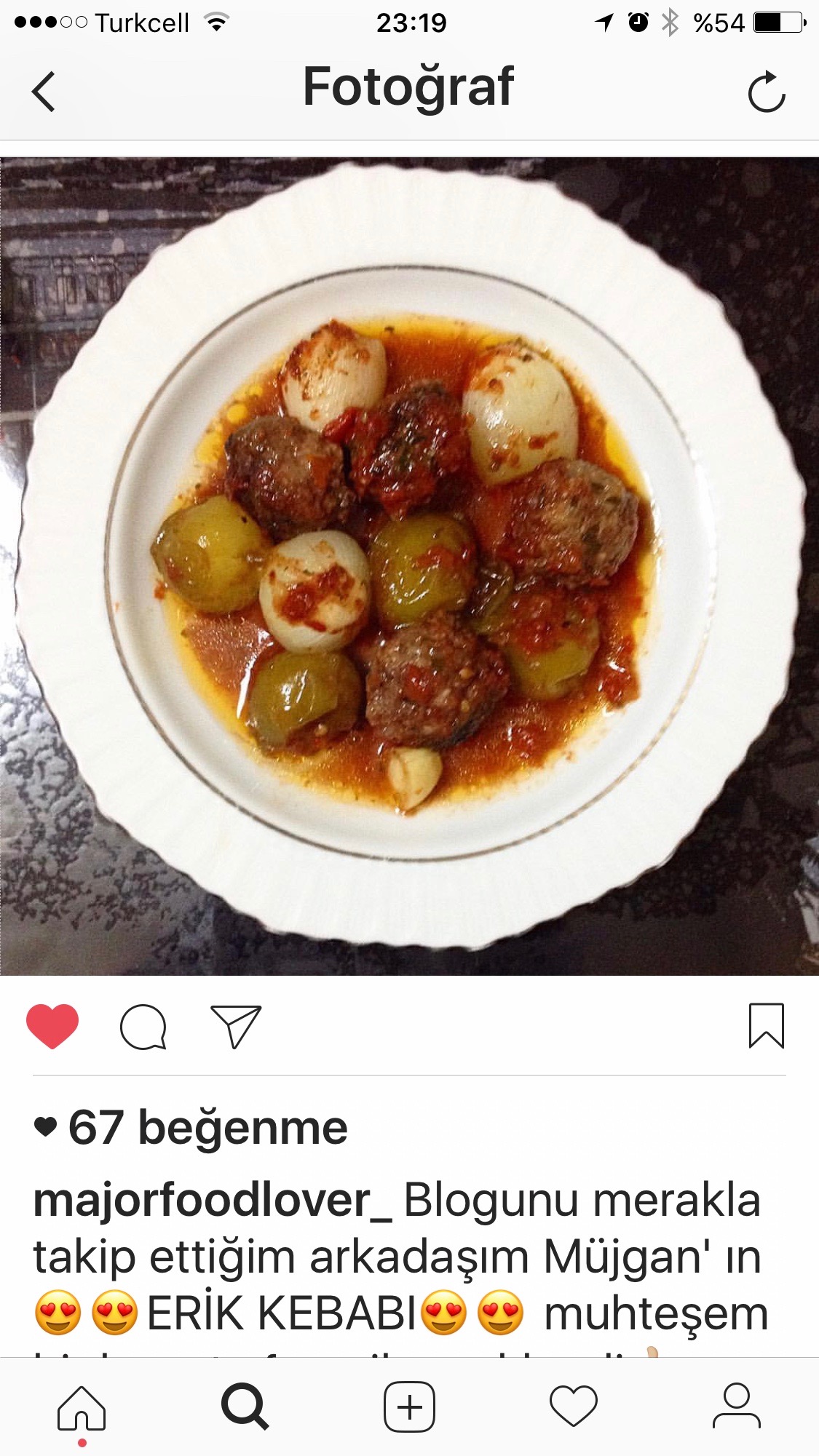
Task: Share the post using the paper plane icon
Action: (x=236, y=1027)
